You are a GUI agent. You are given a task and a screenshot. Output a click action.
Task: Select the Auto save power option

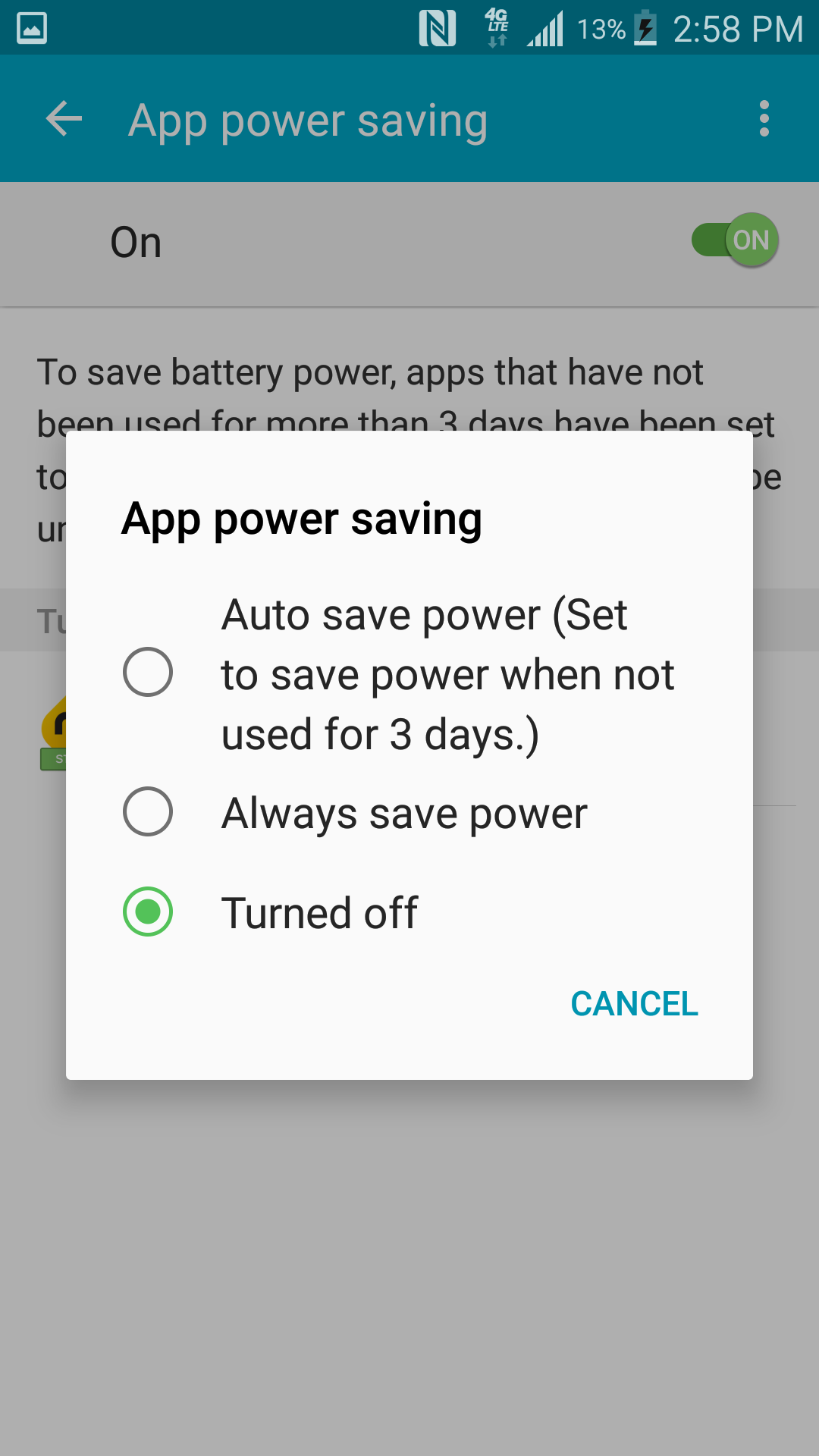[409, 673]
